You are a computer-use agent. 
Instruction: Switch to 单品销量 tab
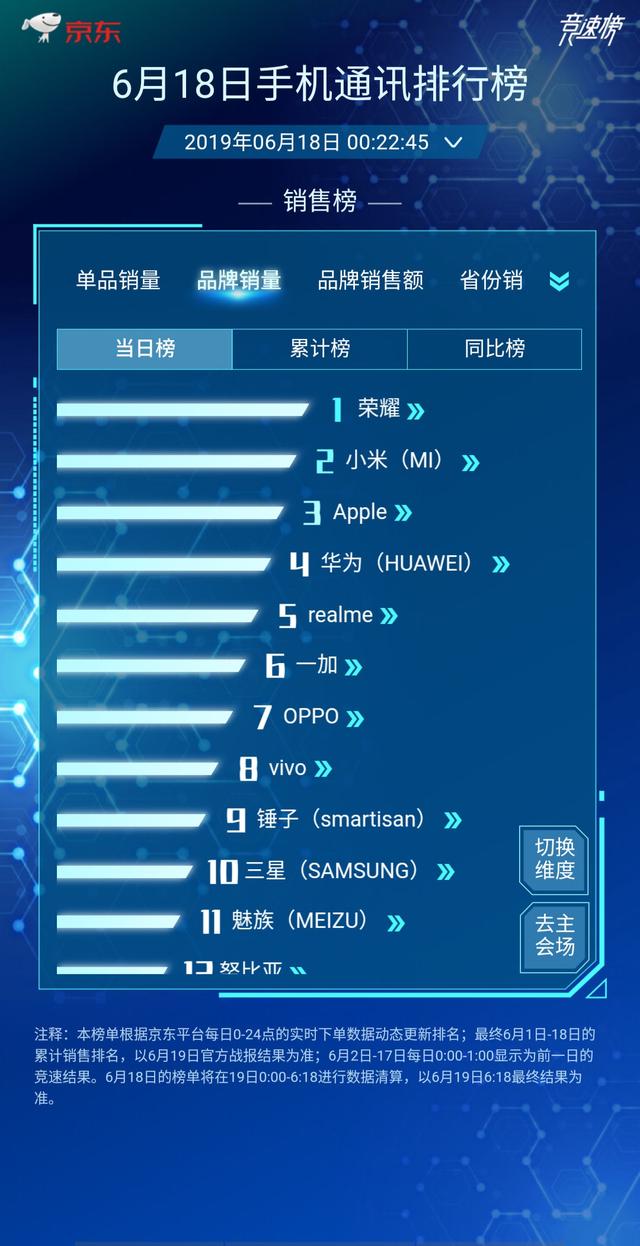point(118,280)
